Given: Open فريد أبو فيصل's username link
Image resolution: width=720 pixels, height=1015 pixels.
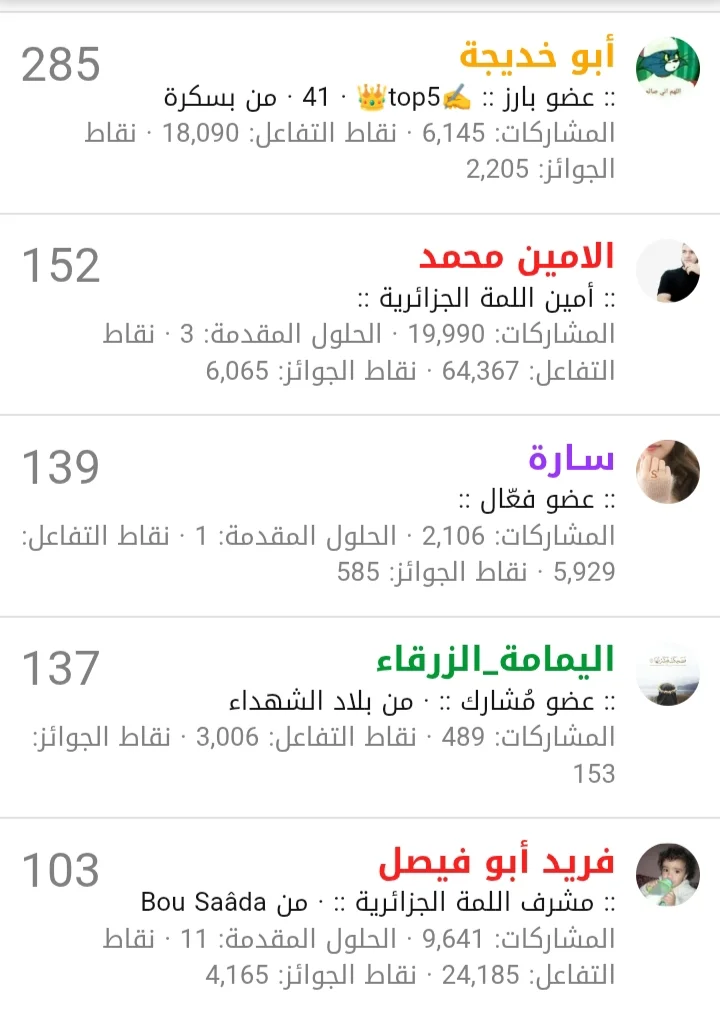Looking at the screenshot, I should point(496,863).
